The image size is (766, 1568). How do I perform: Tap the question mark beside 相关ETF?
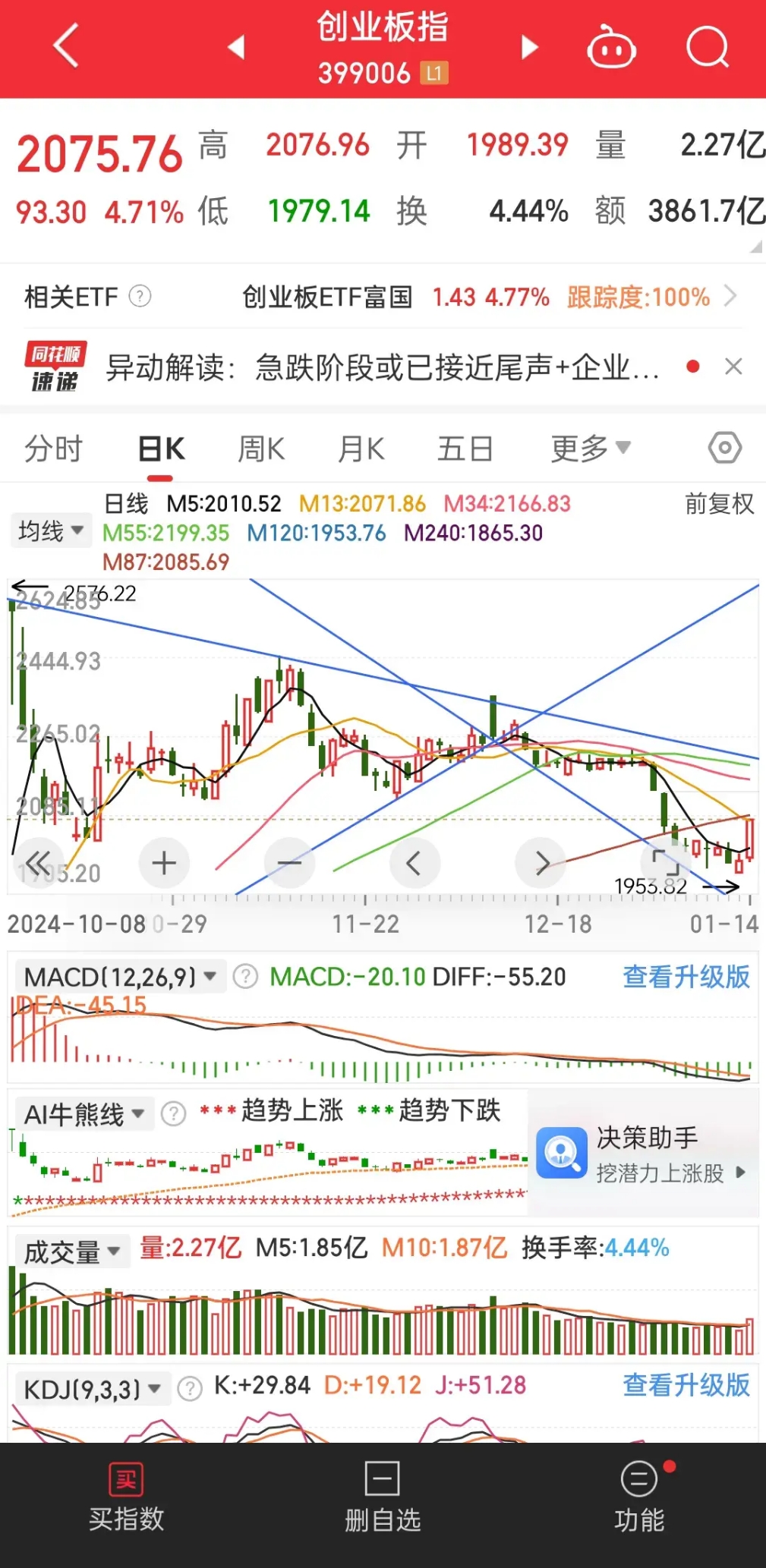coord(140,297)
